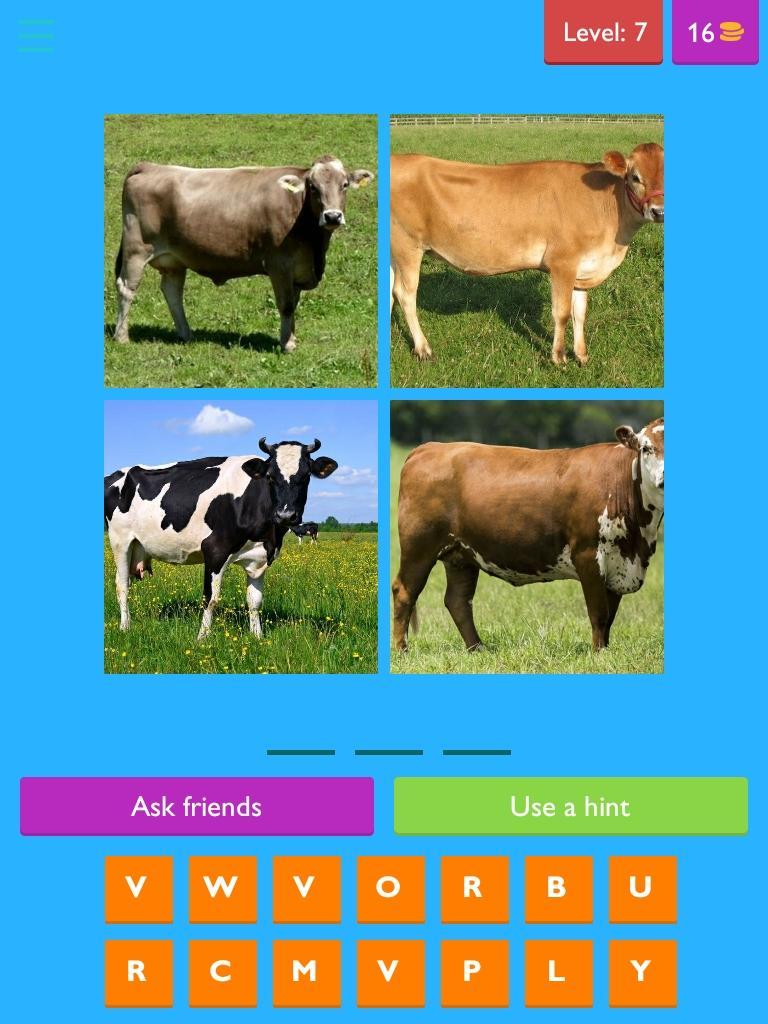This screenshot has height=1024, width=768.
Task: Tap the Ask friends button
Action: [197, 806]
